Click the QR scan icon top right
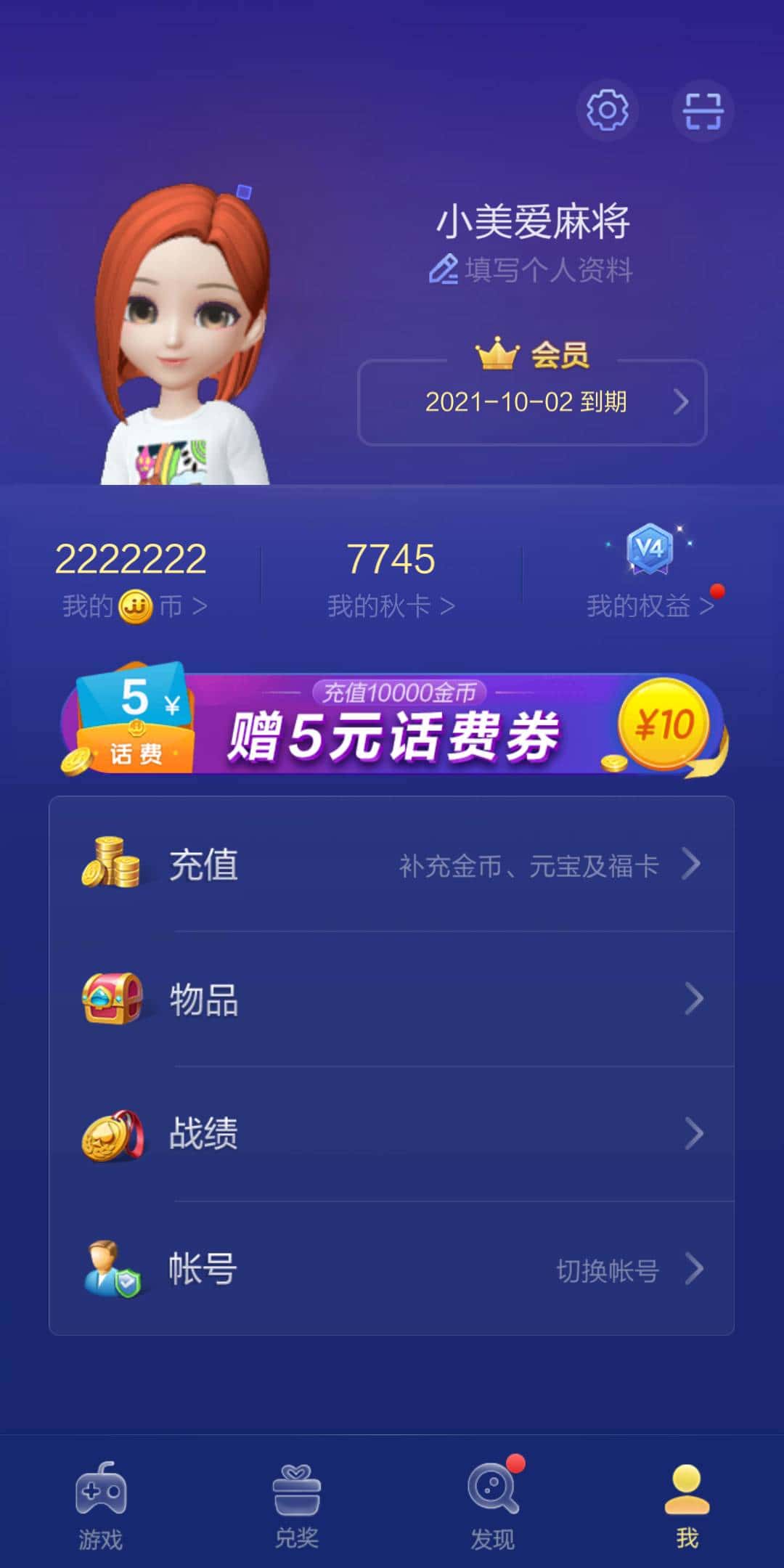Image resolution: width=784 pixels, height=1568 pixels. click(702, 110)
